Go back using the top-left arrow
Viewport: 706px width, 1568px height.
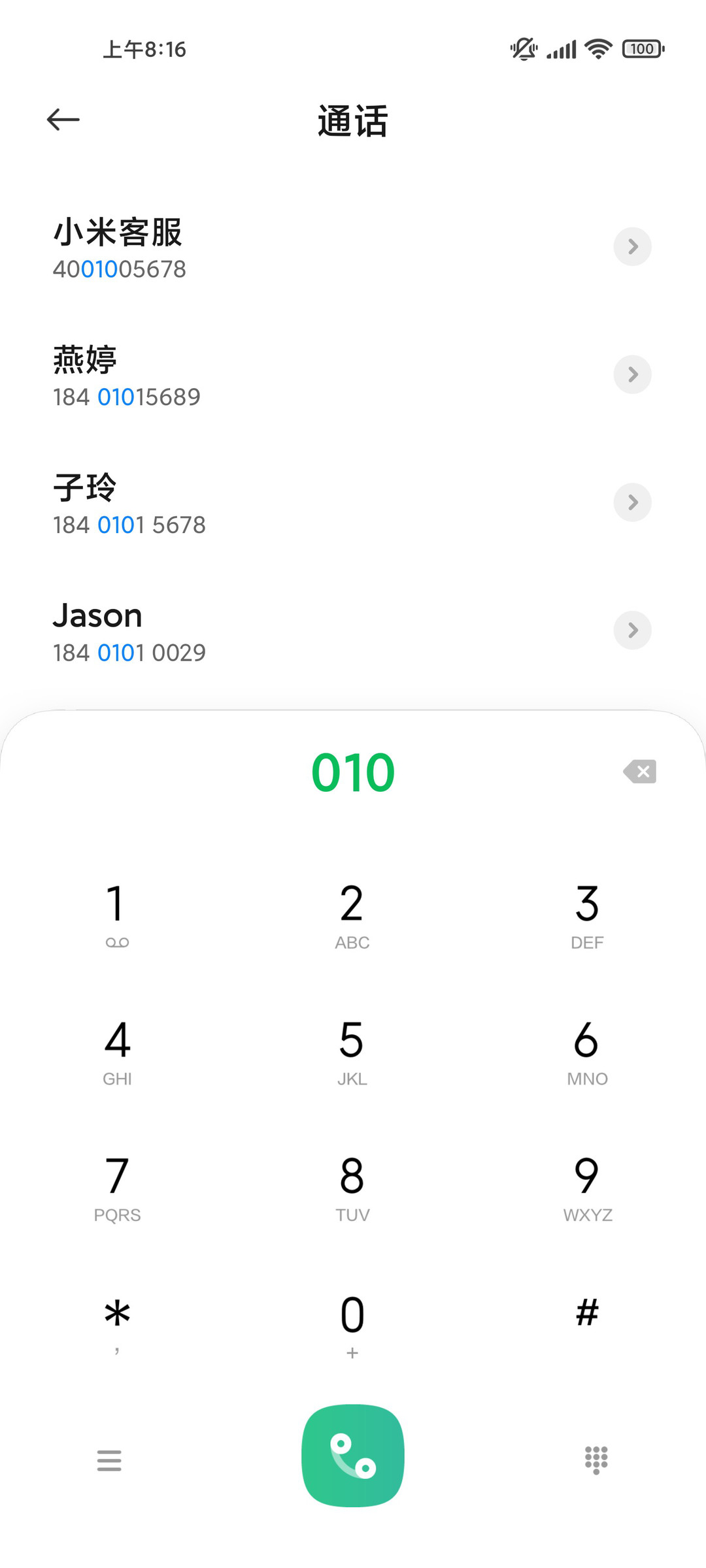tap(63, 120)
